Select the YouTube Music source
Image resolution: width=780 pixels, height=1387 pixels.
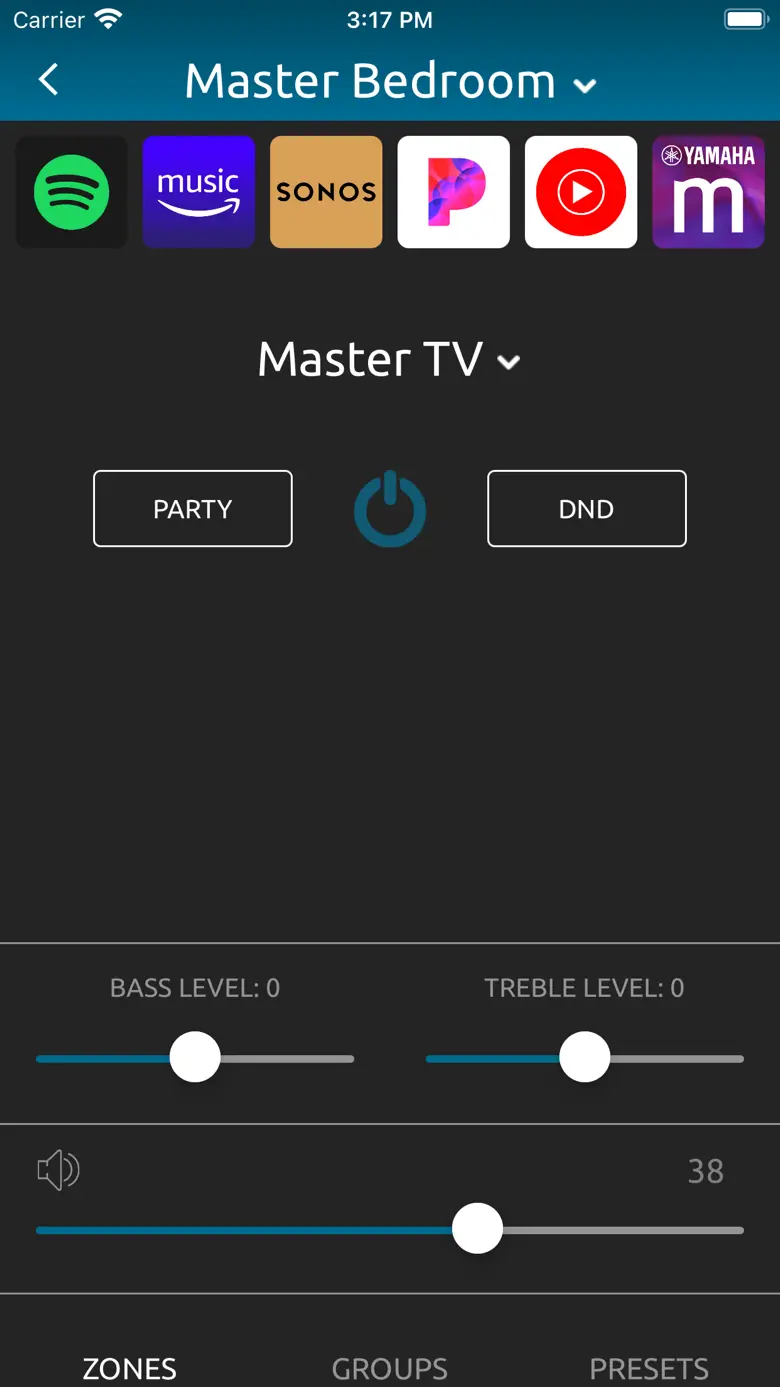click(581, 192)
